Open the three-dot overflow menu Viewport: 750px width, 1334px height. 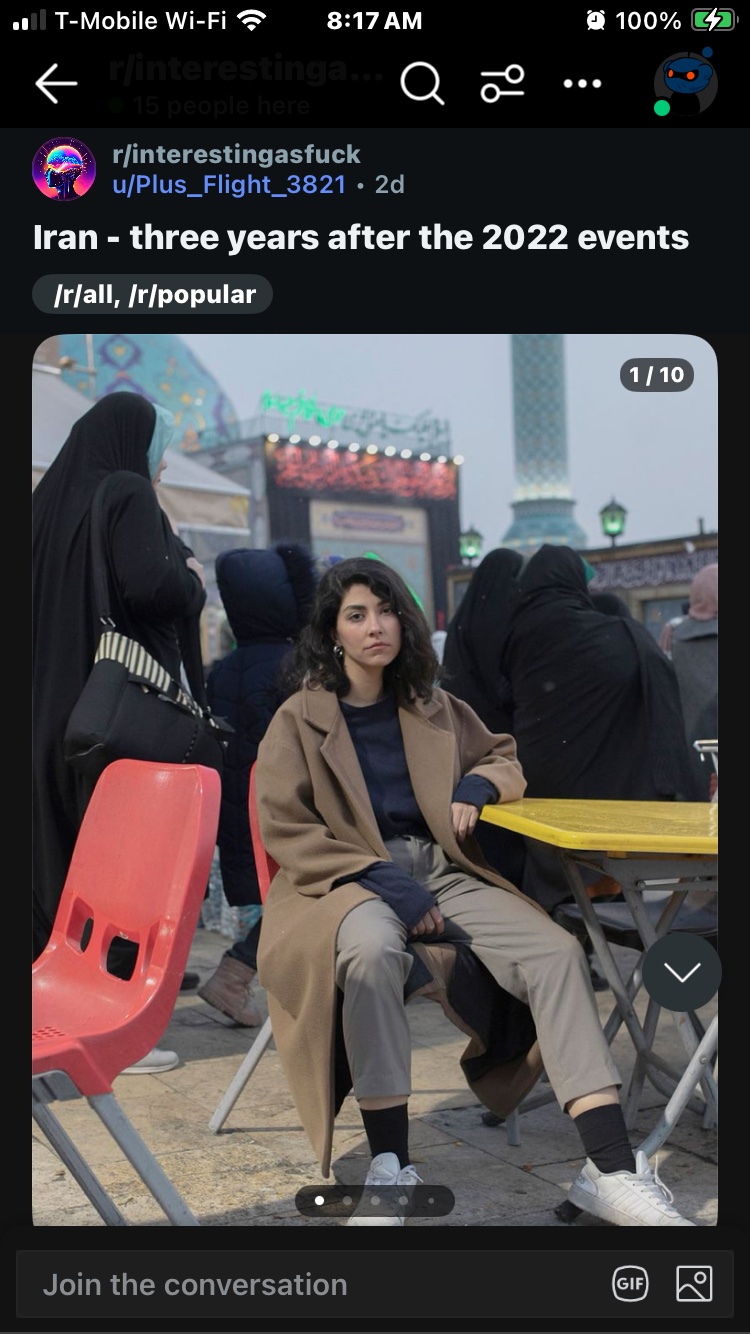(582, 84)
